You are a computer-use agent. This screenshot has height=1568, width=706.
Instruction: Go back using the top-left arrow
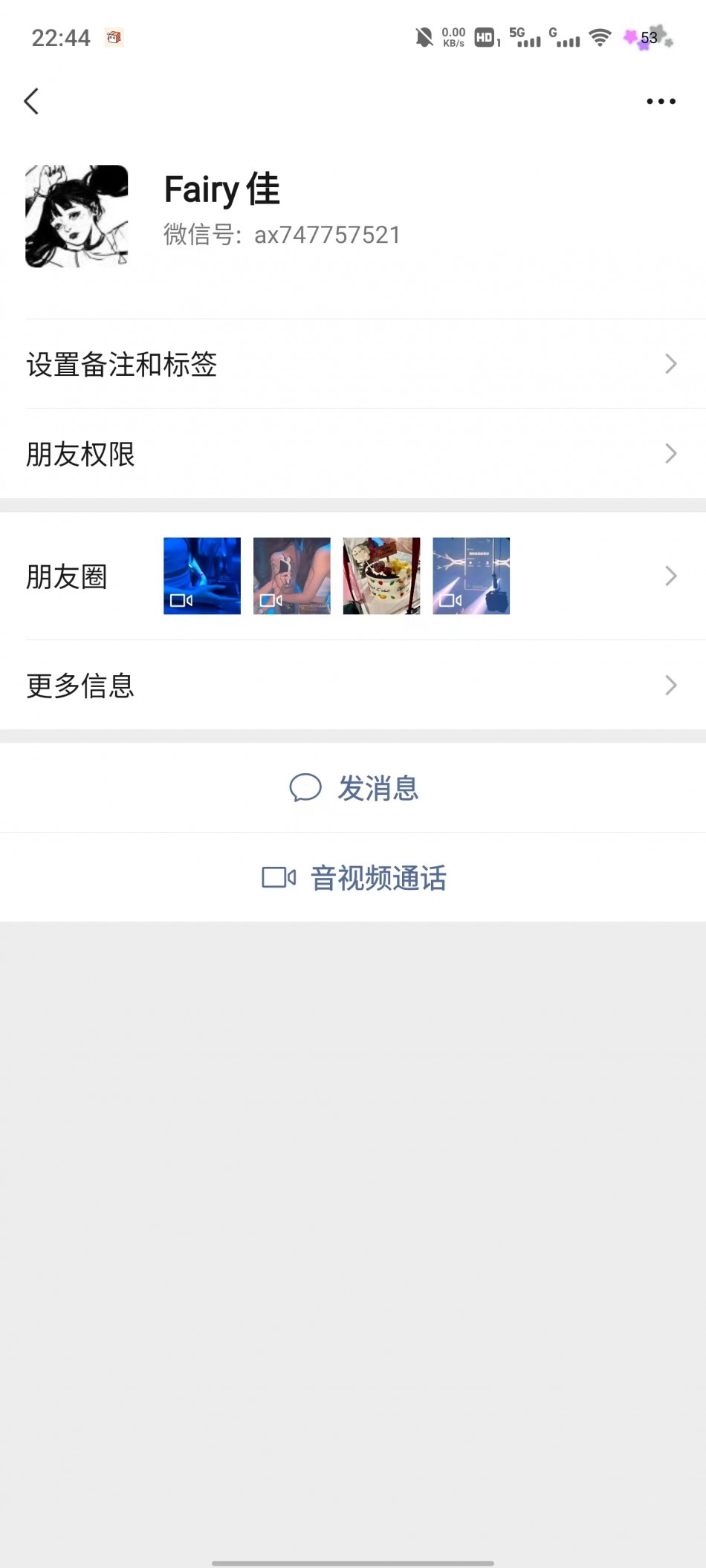[31, 101]
